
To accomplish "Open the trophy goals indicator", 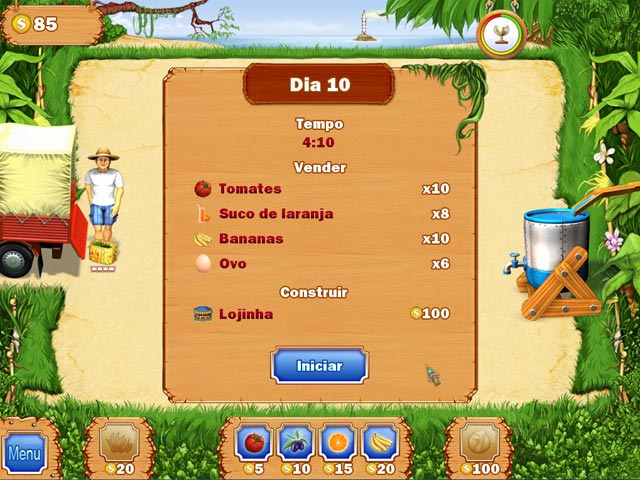I will (x=501, y=34).
